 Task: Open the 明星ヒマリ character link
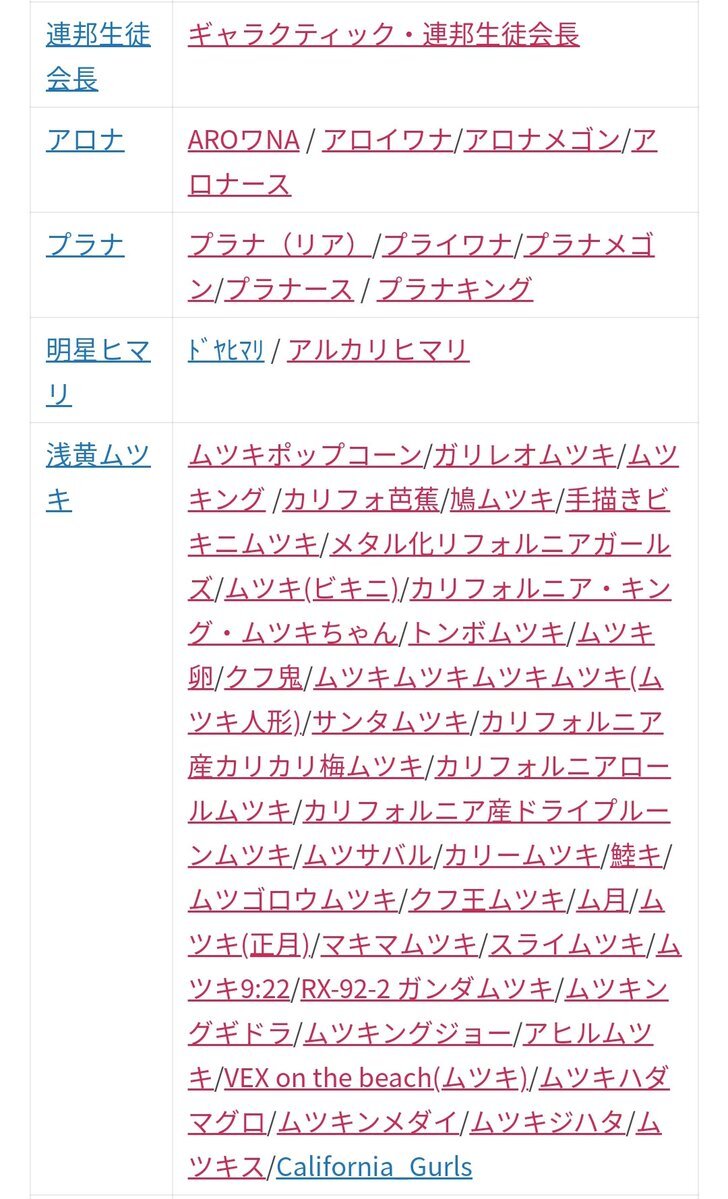98,351
